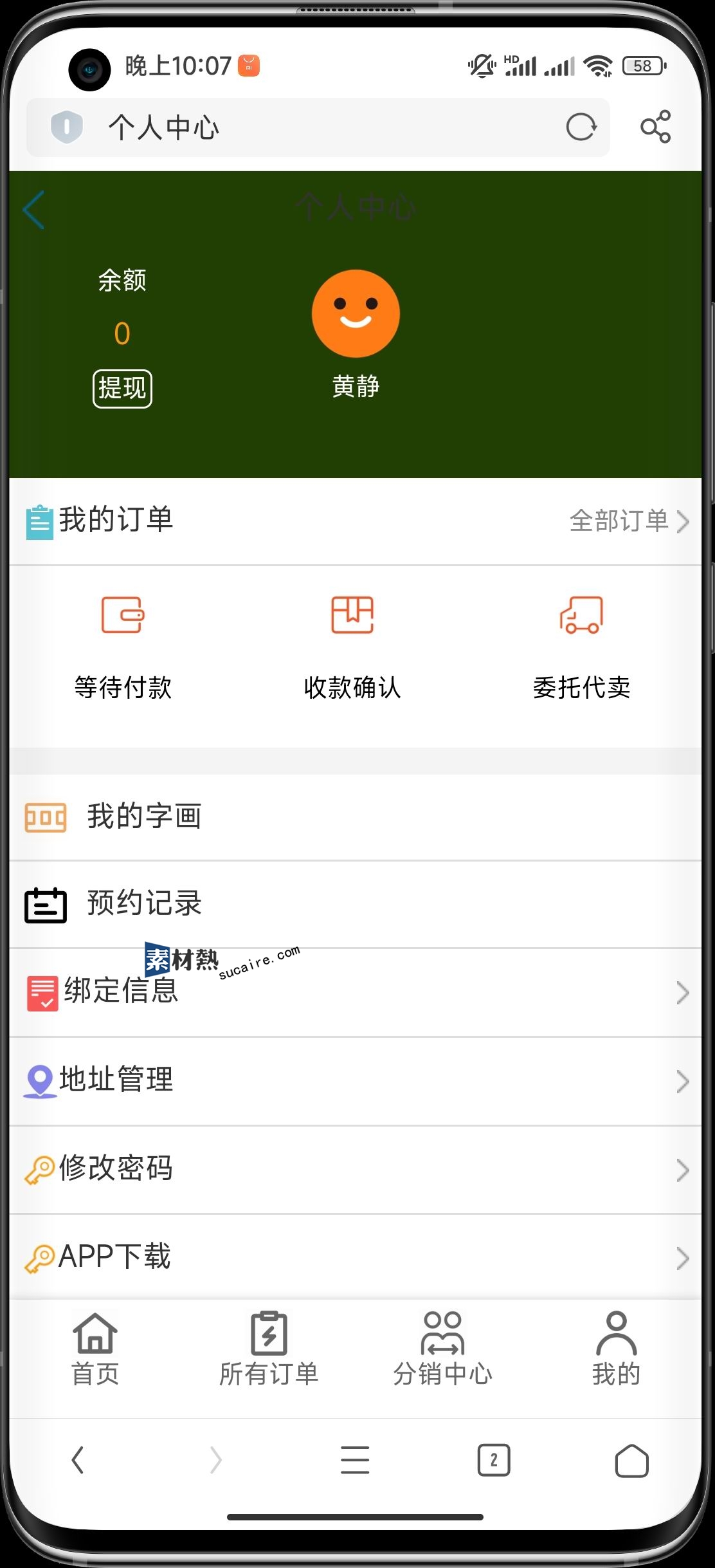
Task: Open 黄静's orange avatar
Action: pos(356,313)
